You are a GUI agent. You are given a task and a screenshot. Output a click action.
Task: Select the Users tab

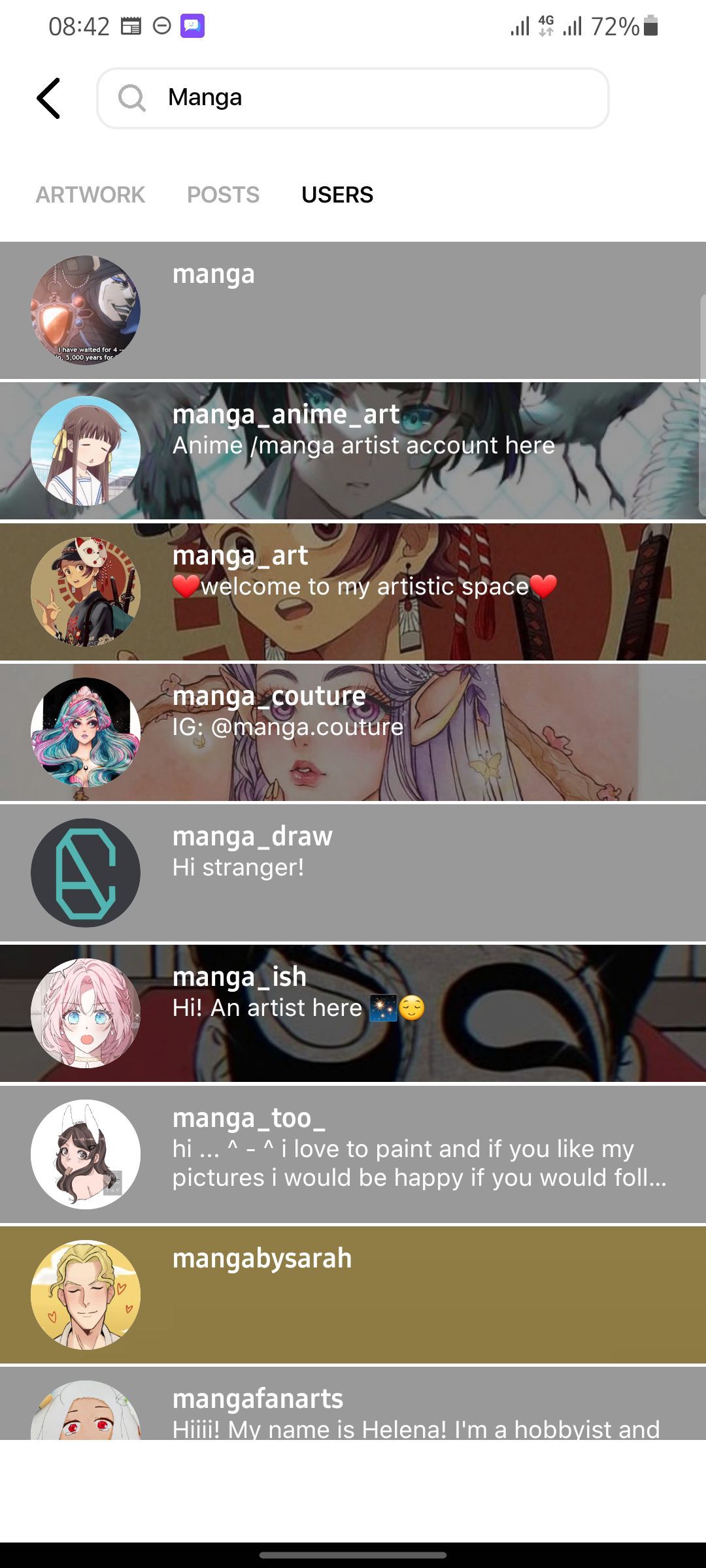click(x=337, y=195)
